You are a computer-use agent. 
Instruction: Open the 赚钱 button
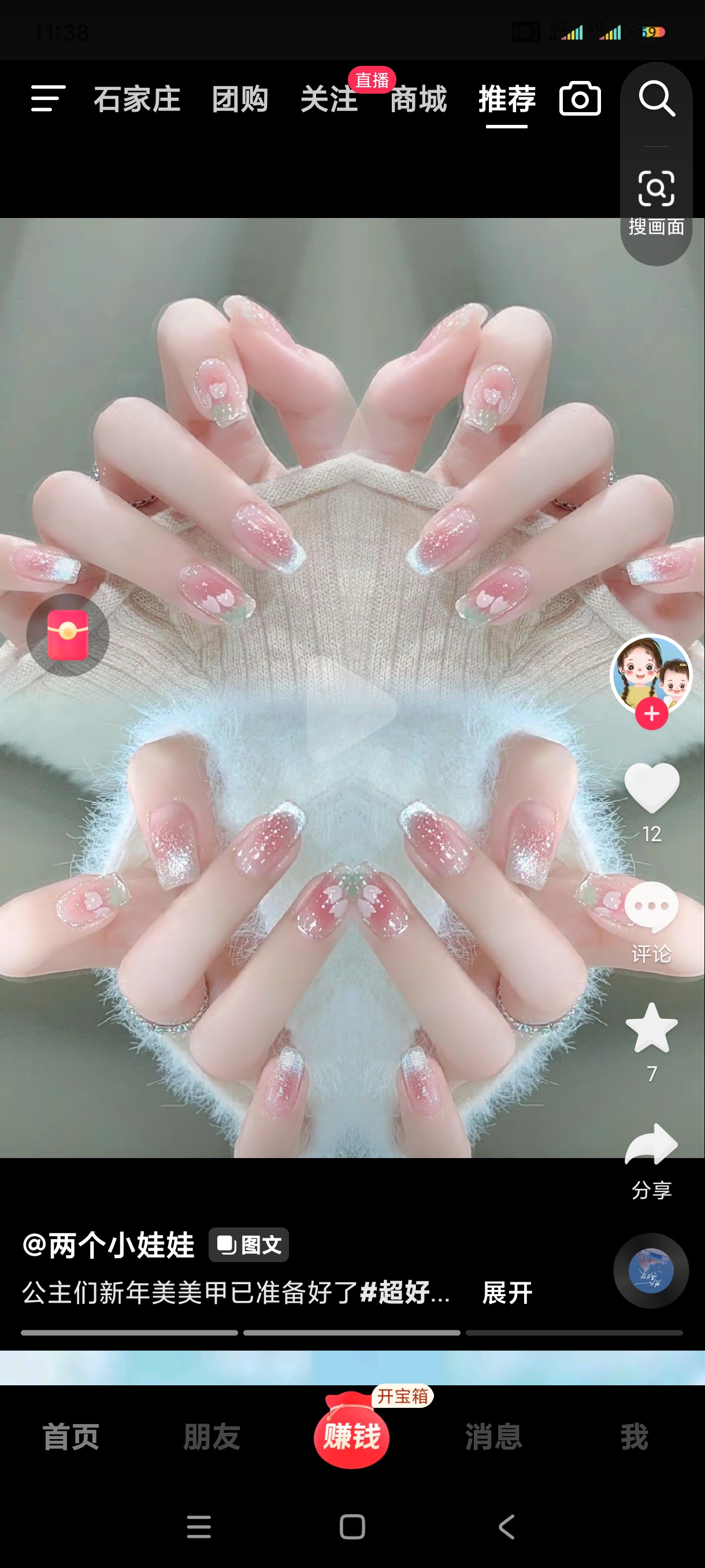click(351, 1437)
